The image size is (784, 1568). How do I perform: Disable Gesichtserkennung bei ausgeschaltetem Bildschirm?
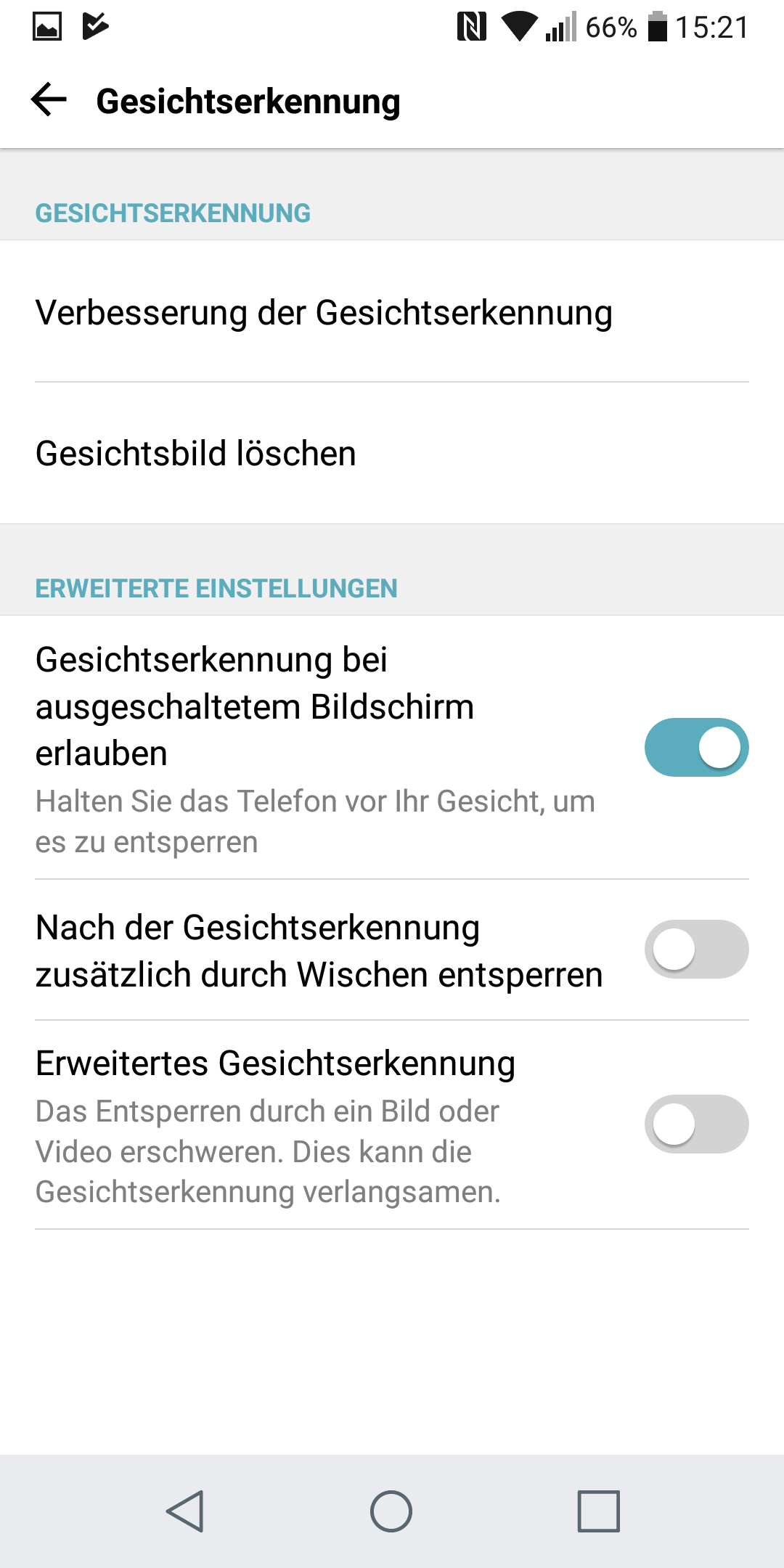pos(696,748)
